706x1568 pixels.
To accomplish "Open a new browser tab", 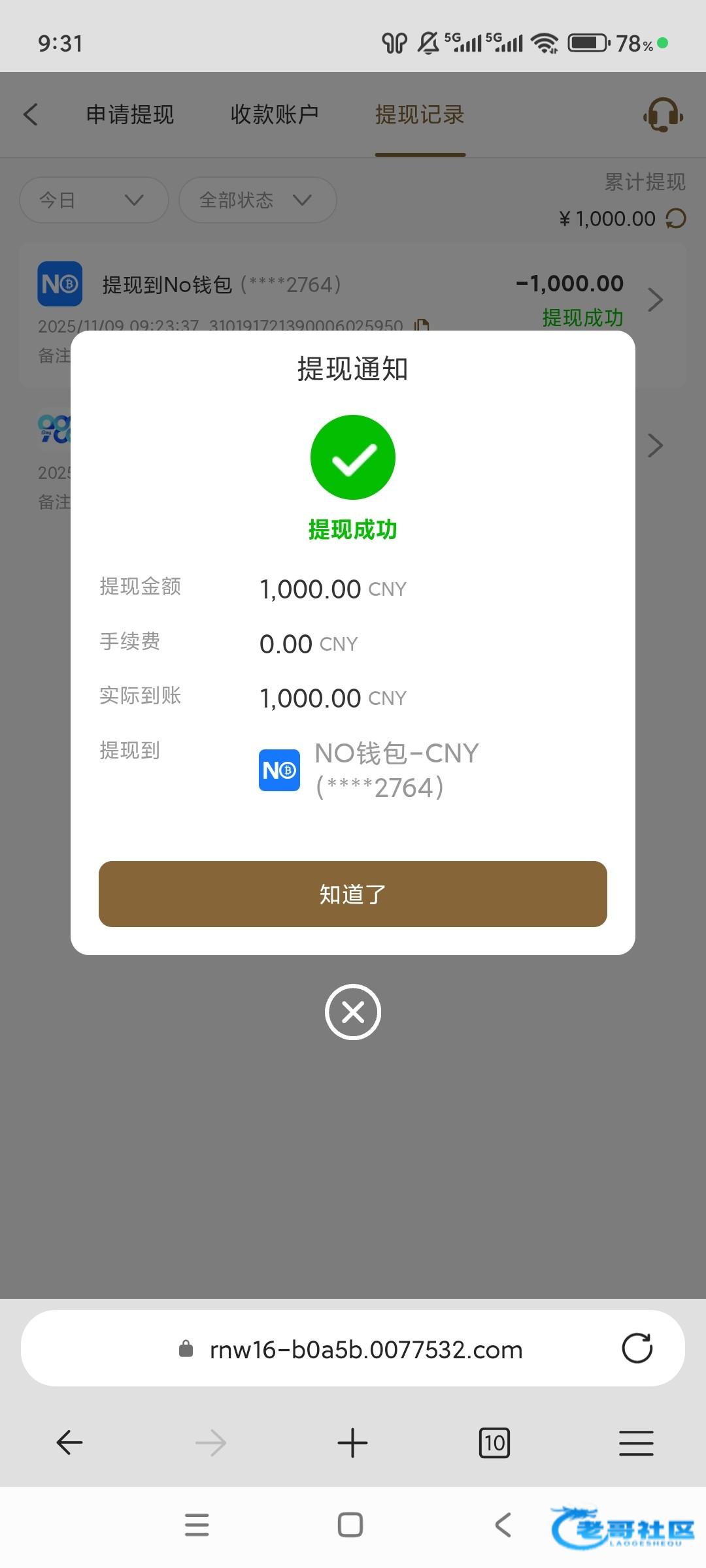I will coord(353,1443).
